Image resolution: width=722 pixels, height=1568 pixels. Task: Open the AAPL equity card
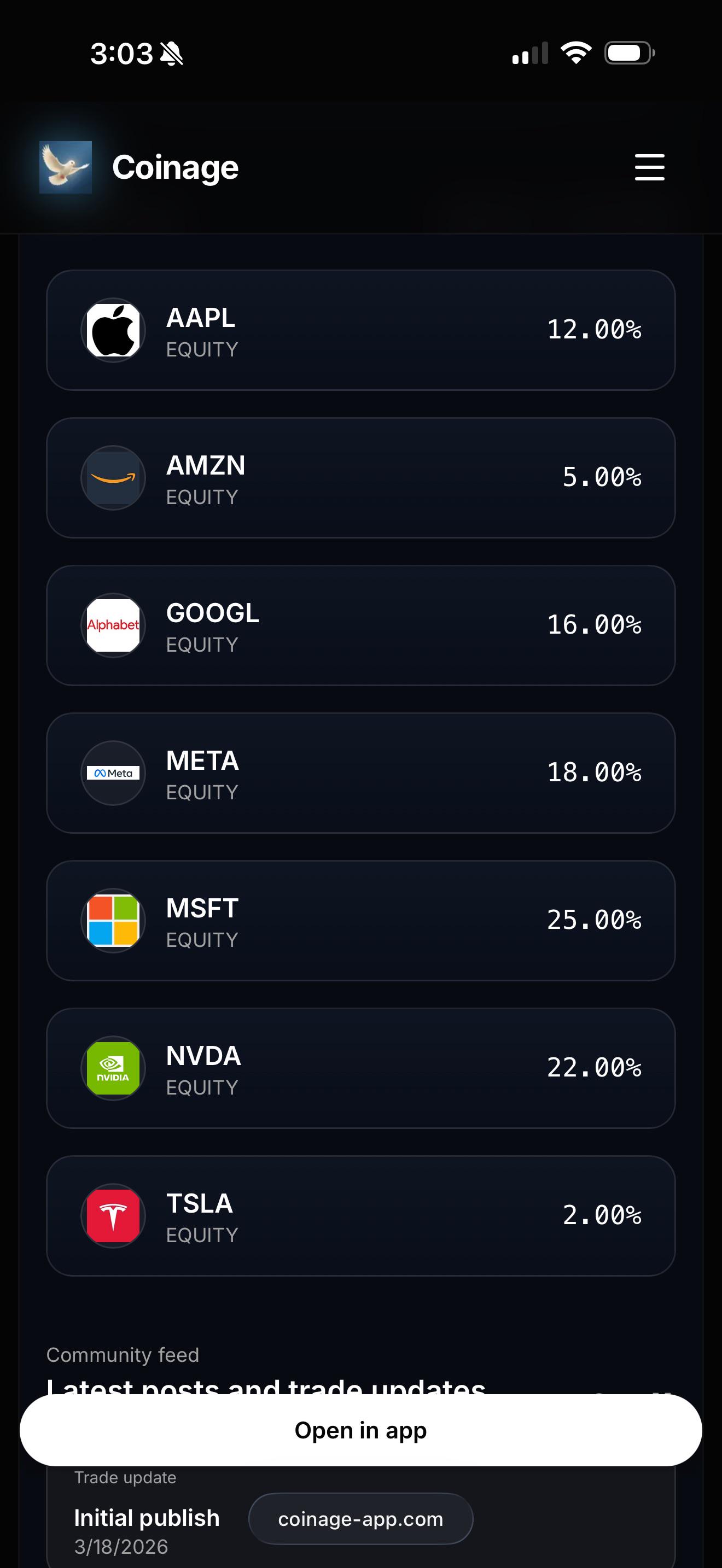pyautogui.click(x=360, y=330)
